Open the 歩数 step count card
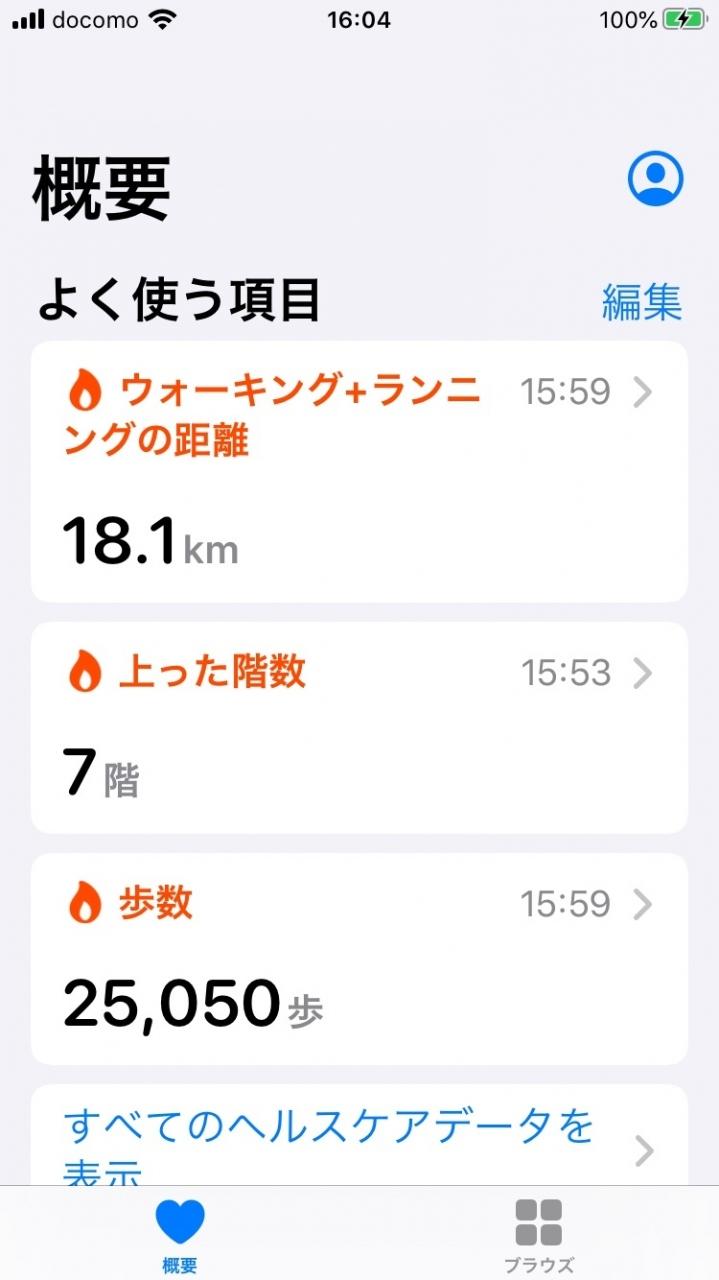 [359, 958]
